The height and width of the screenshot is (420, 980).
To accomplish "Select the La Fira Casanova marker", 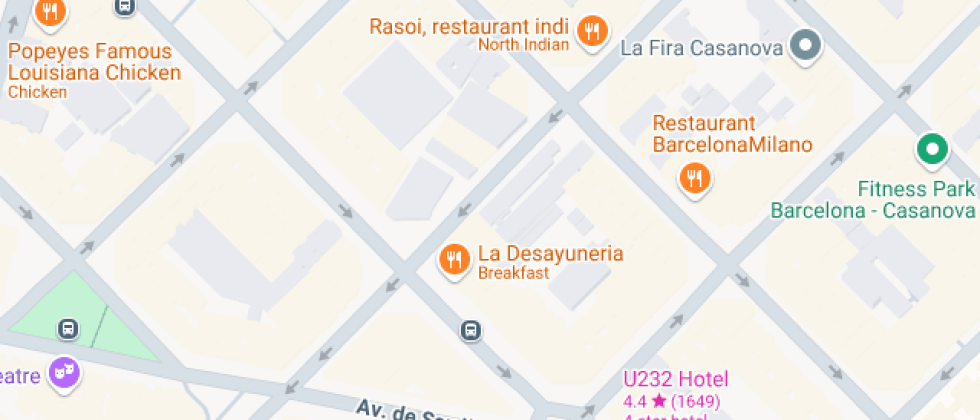I will pos(805,45).
